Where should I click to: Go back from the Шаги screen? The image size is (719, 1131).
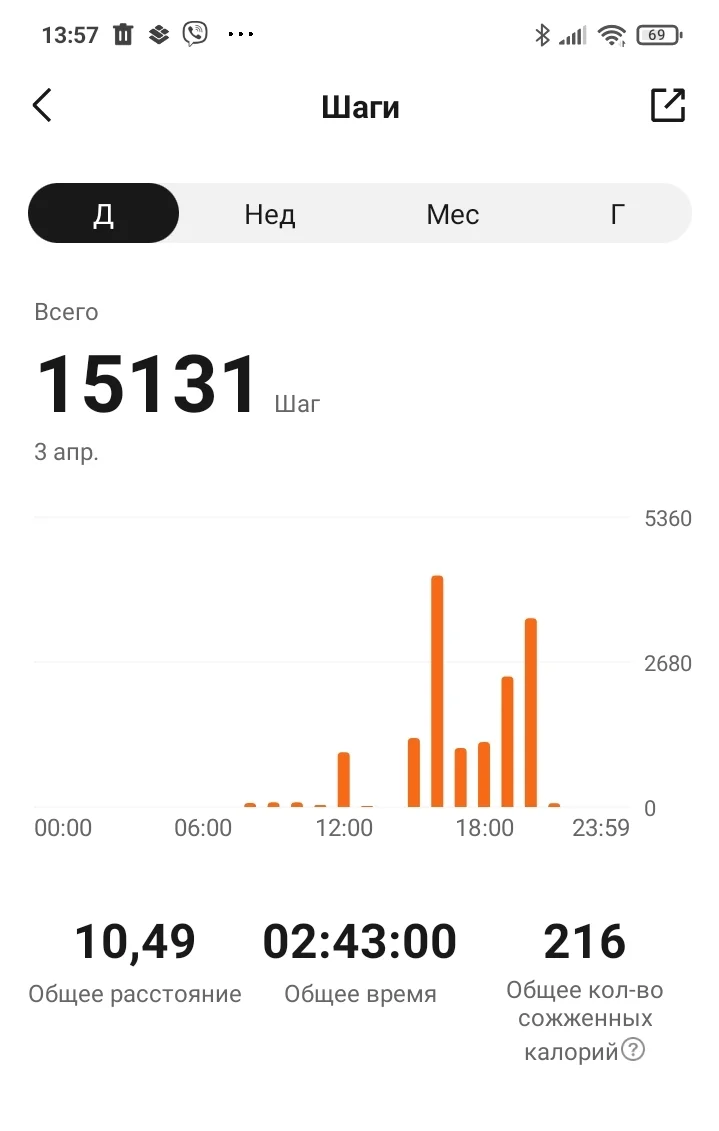point(42,105)
